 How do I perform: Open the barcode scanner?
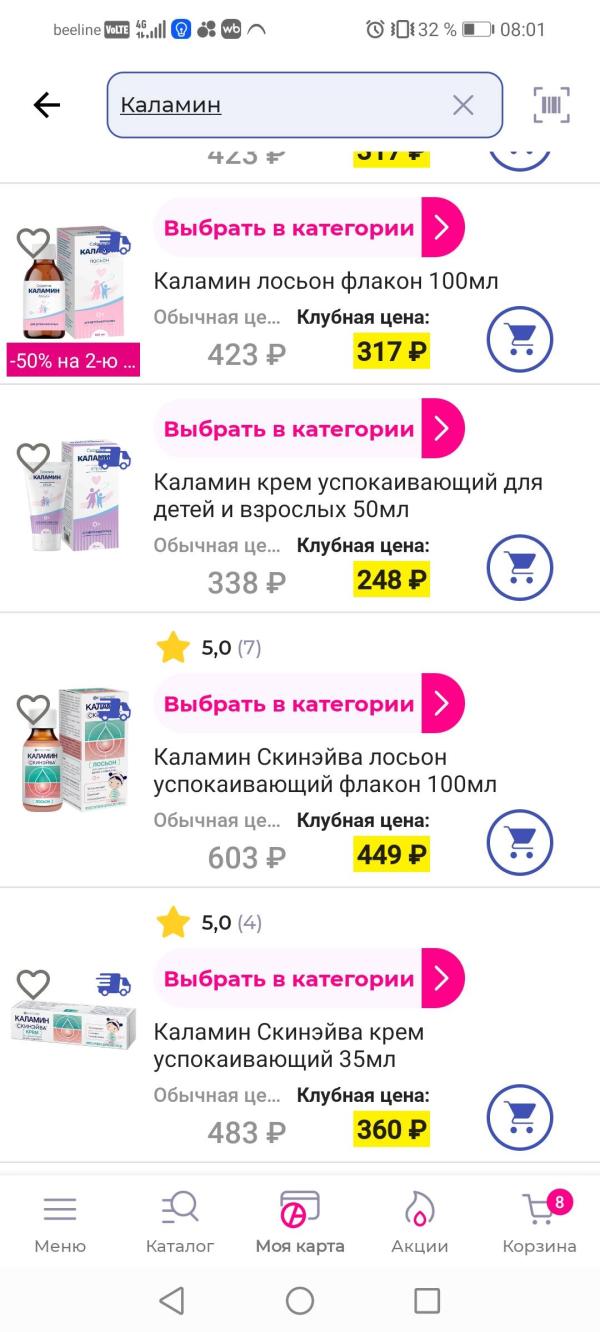point(551,105)
